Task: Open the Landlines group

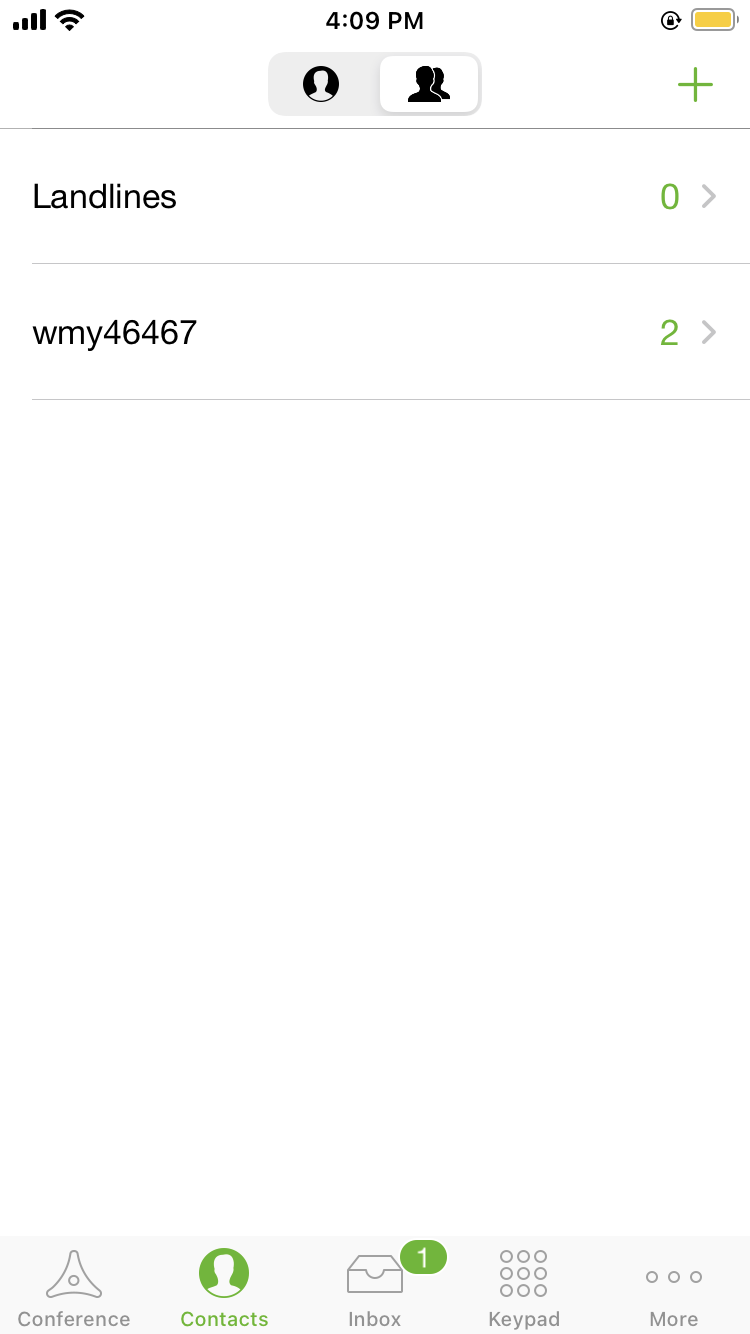Action: point(375,197)
